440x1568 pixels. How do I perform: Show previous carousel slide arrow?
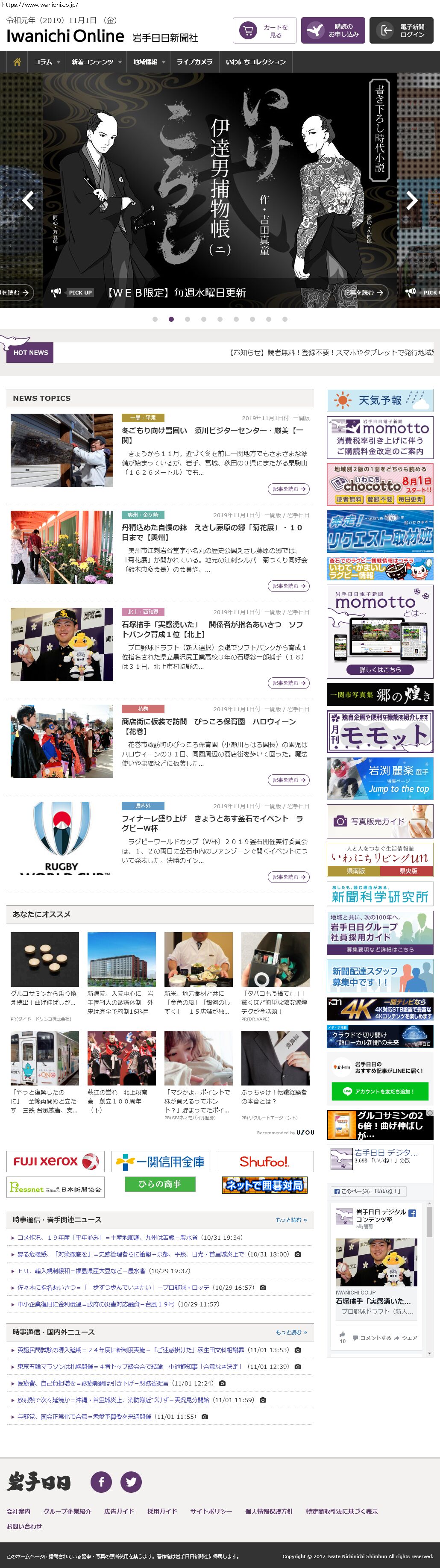[28, 200]
